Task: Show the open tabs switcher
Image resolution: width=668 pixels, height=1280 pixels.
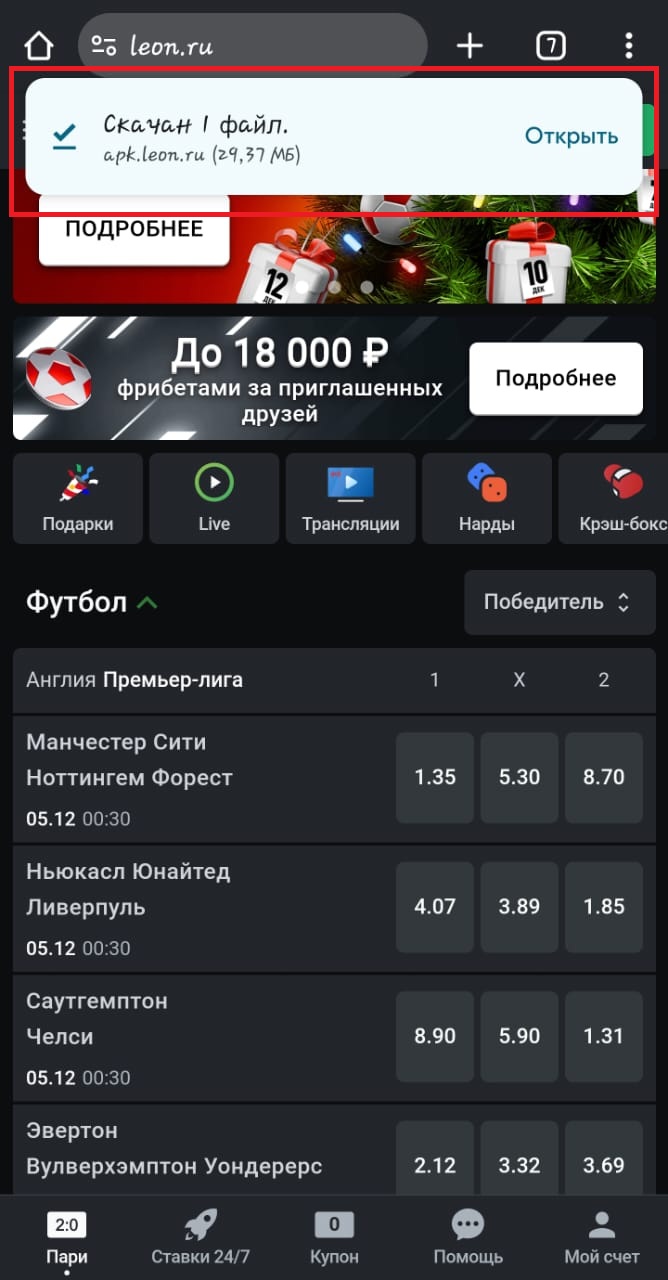Action: tap(550, 46)
